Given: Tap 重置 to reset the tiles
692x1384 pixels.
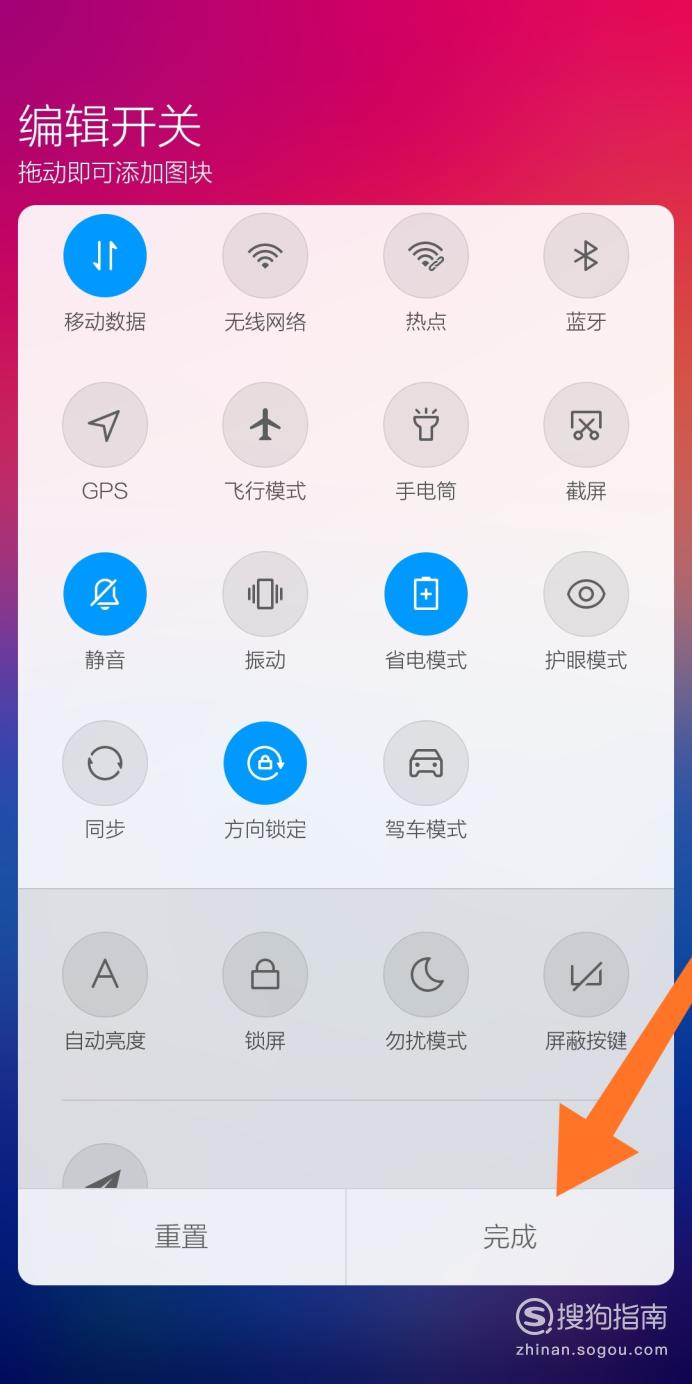Looking at the screenshot, I should tap(182, 1237).
